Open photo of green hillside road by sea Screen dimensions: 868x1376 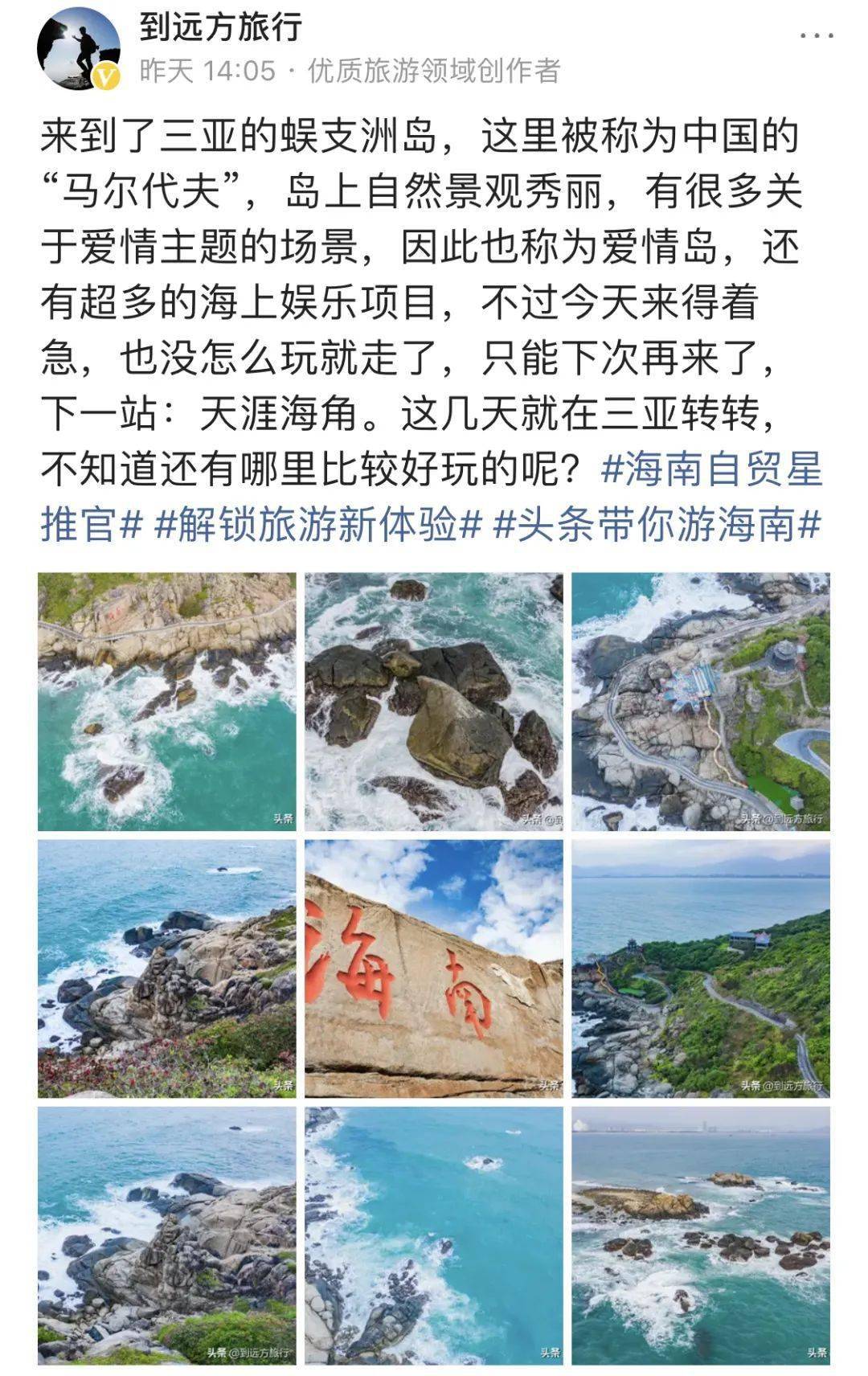click(x=700, y=969)
